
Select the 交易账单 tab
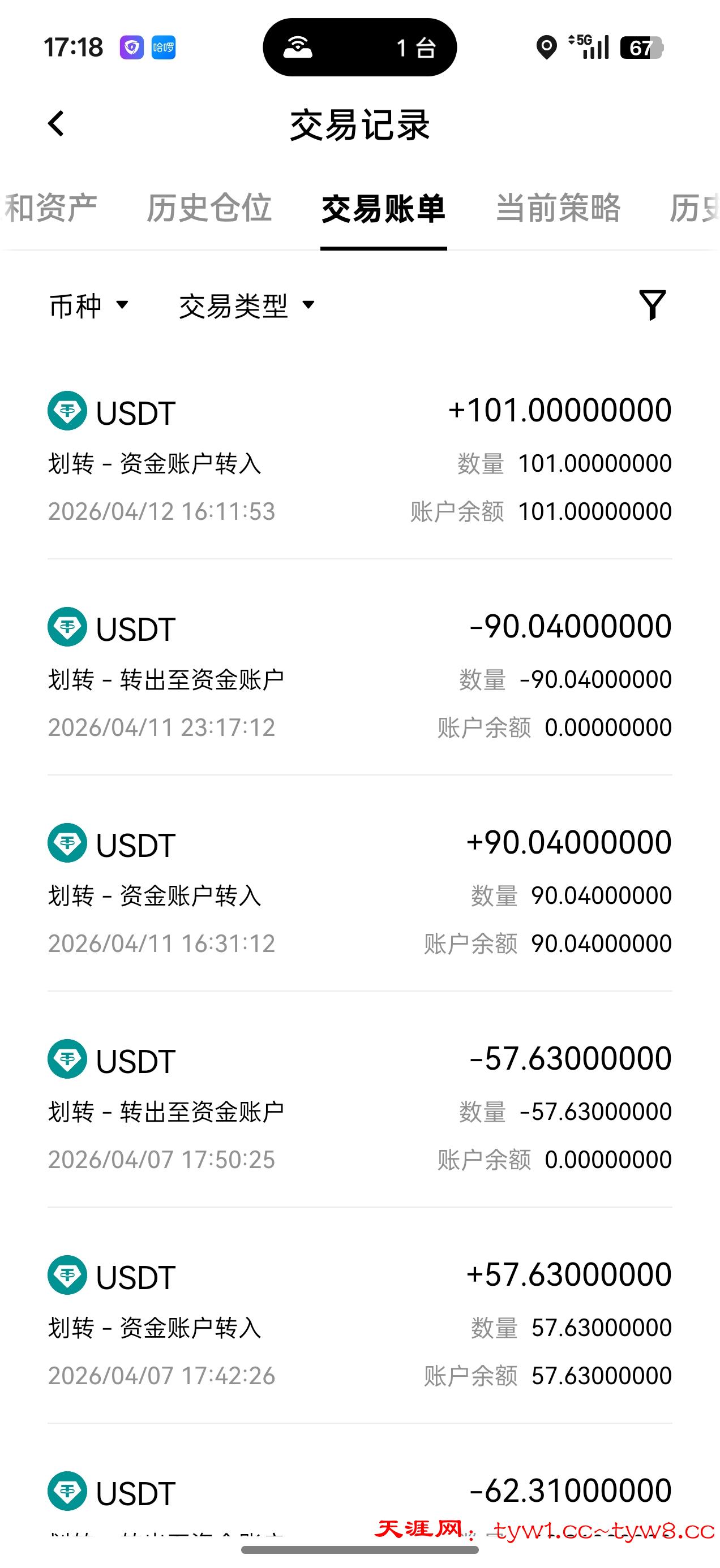(383, 209)
